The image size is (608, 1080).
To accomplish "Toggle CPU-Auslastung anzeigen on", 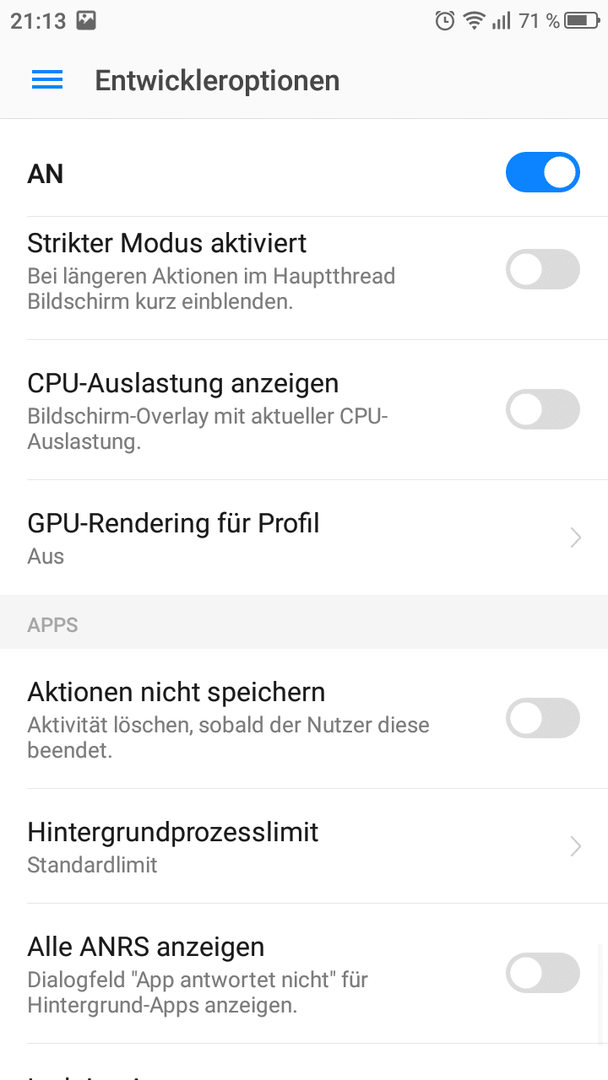I will (x=543, y=409).
